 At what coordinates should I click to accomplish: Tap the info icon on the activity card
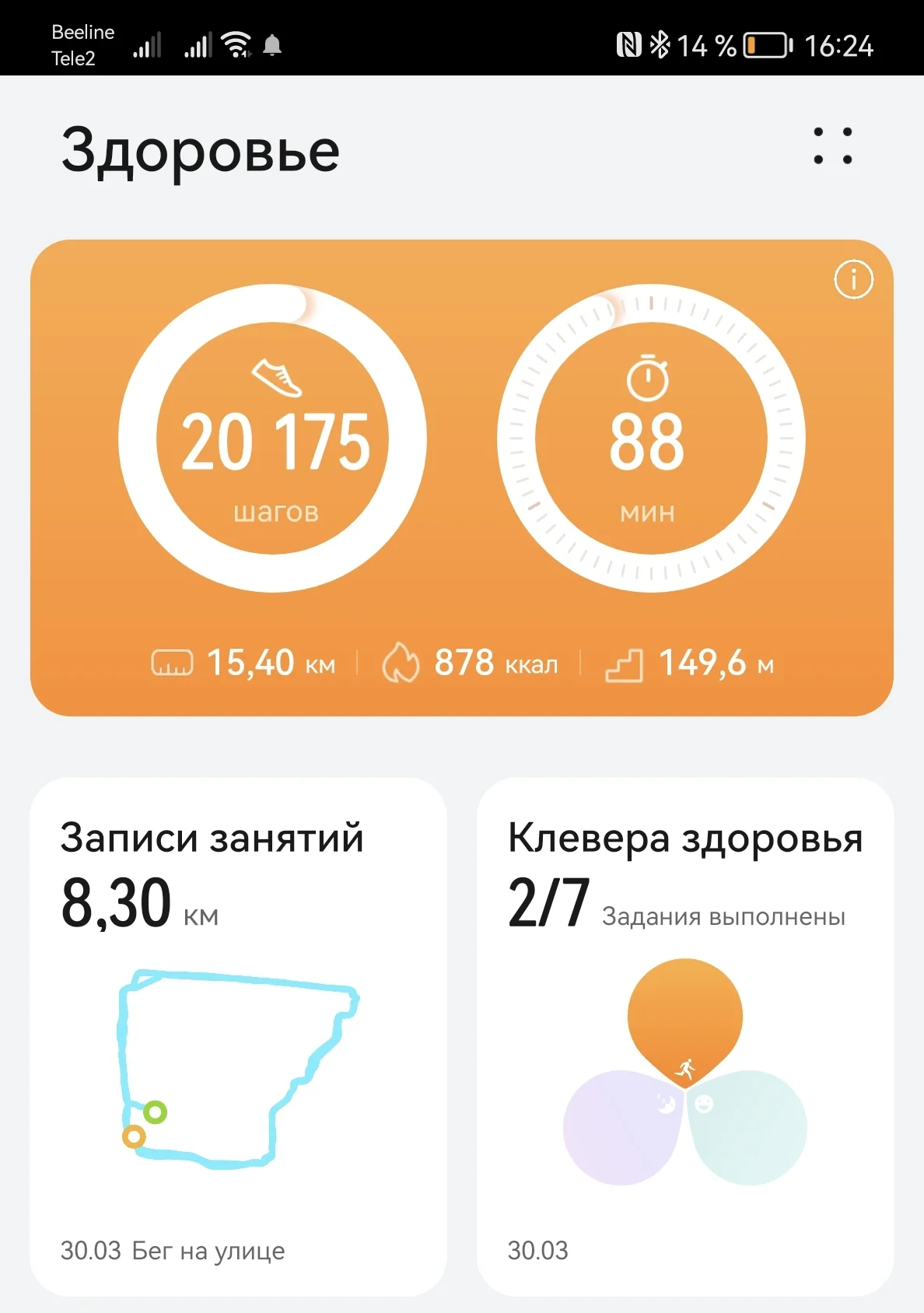pos(853,278)
